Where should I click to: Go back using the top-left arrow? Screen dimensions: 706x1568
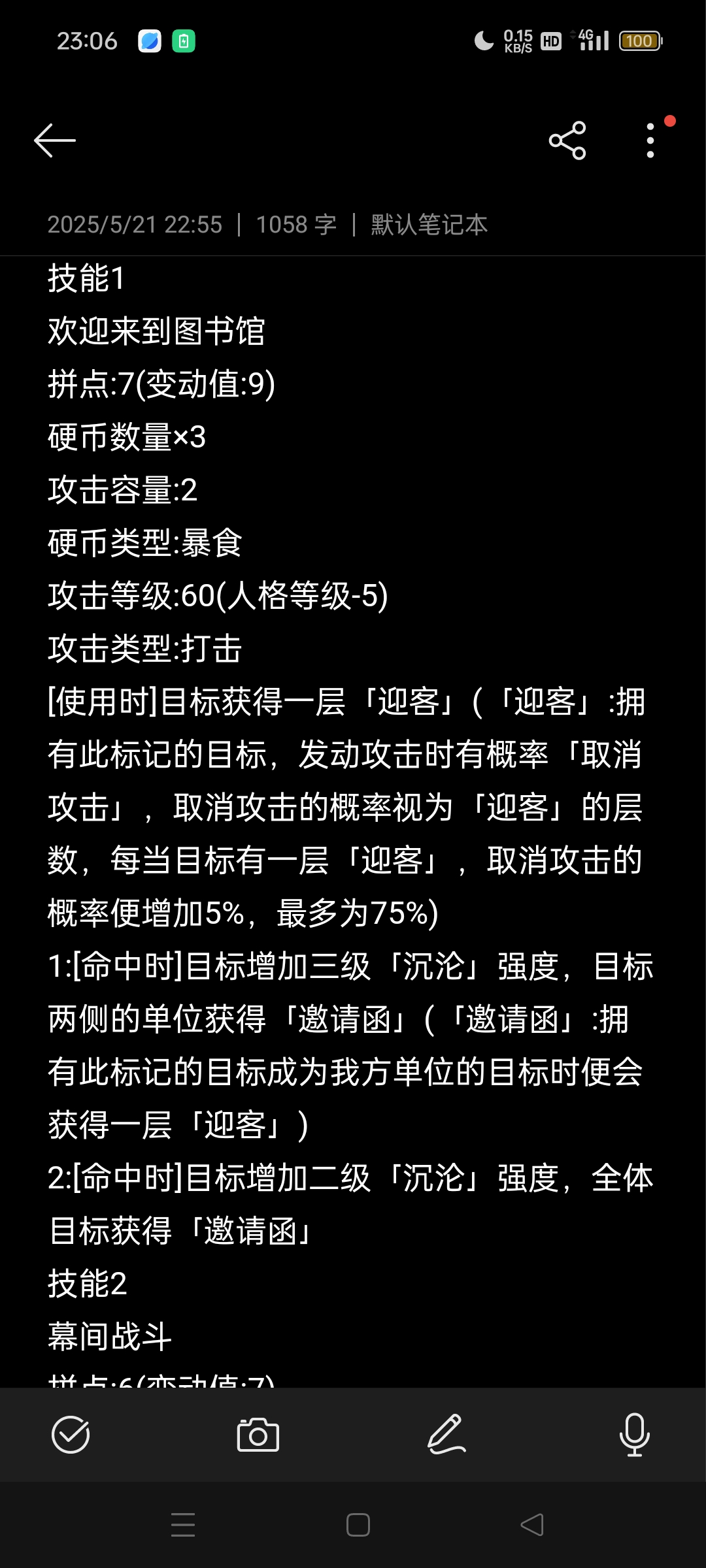coord(55,140)
